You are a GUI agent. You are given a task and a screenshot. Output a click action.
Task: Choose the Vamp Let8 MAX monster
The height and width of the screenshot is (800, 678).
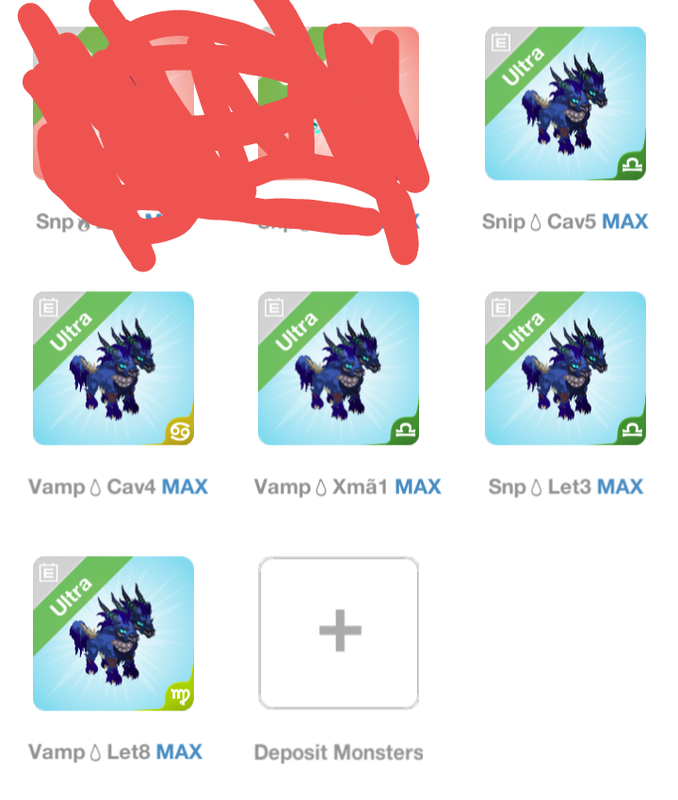113,633
